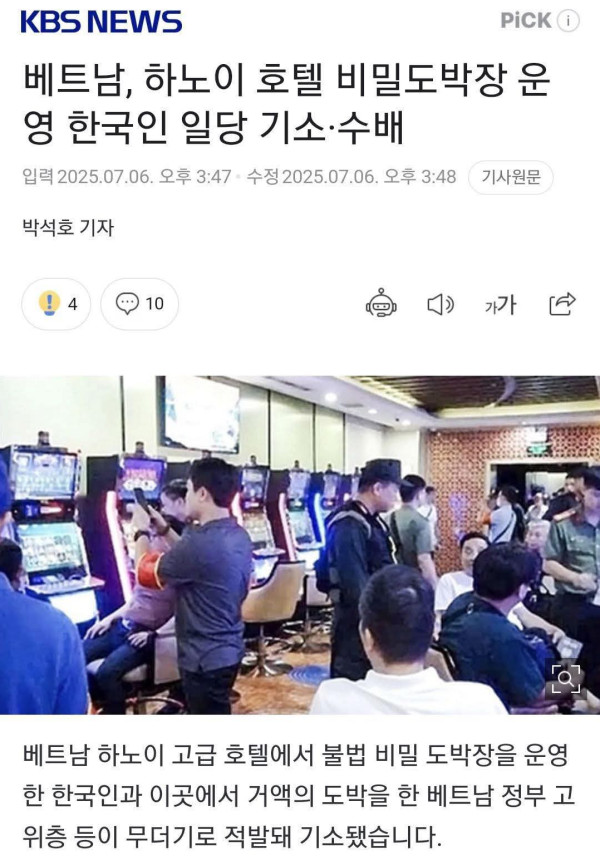Open reporter 박석호 기자 profile
This screenshot has width=600, height=860.
coord(68,228)
